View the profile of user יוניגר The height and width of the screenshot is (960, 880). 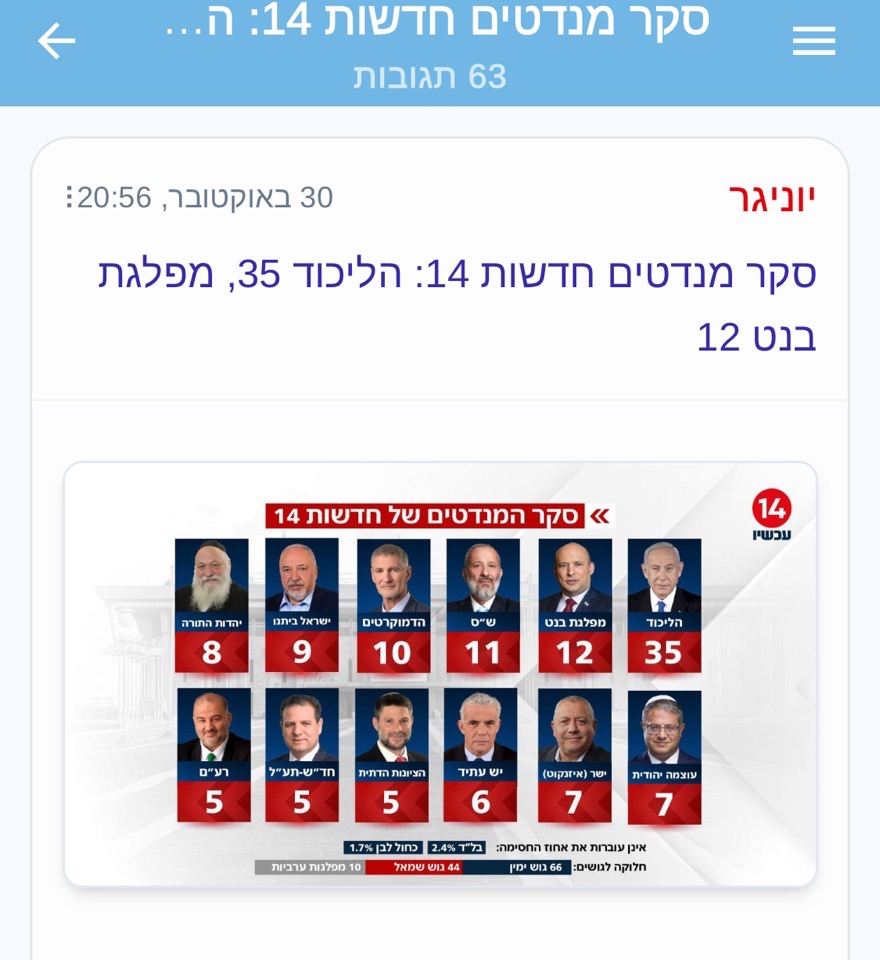click(x=772, y=198)
